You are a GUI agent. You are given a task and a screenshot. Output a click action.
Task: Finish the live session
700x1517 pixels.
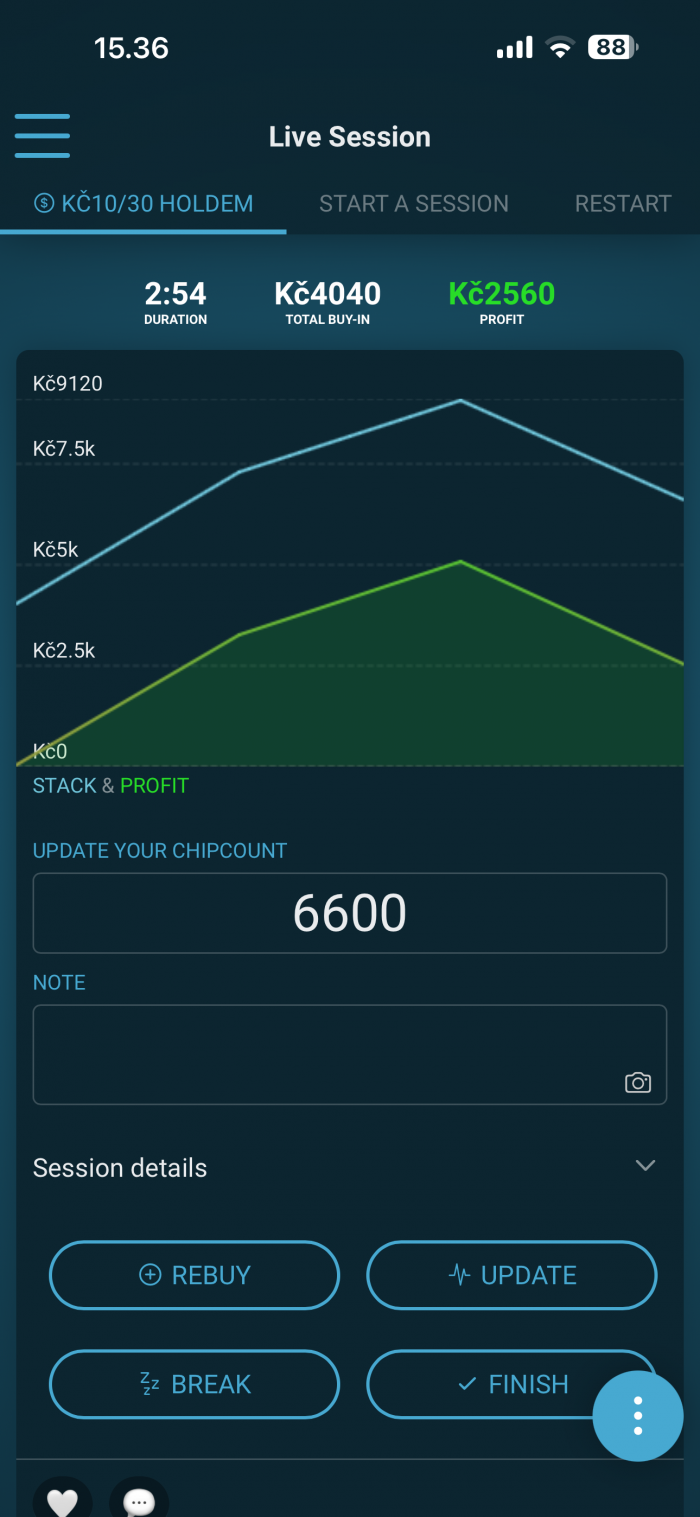pos(512,1384)
